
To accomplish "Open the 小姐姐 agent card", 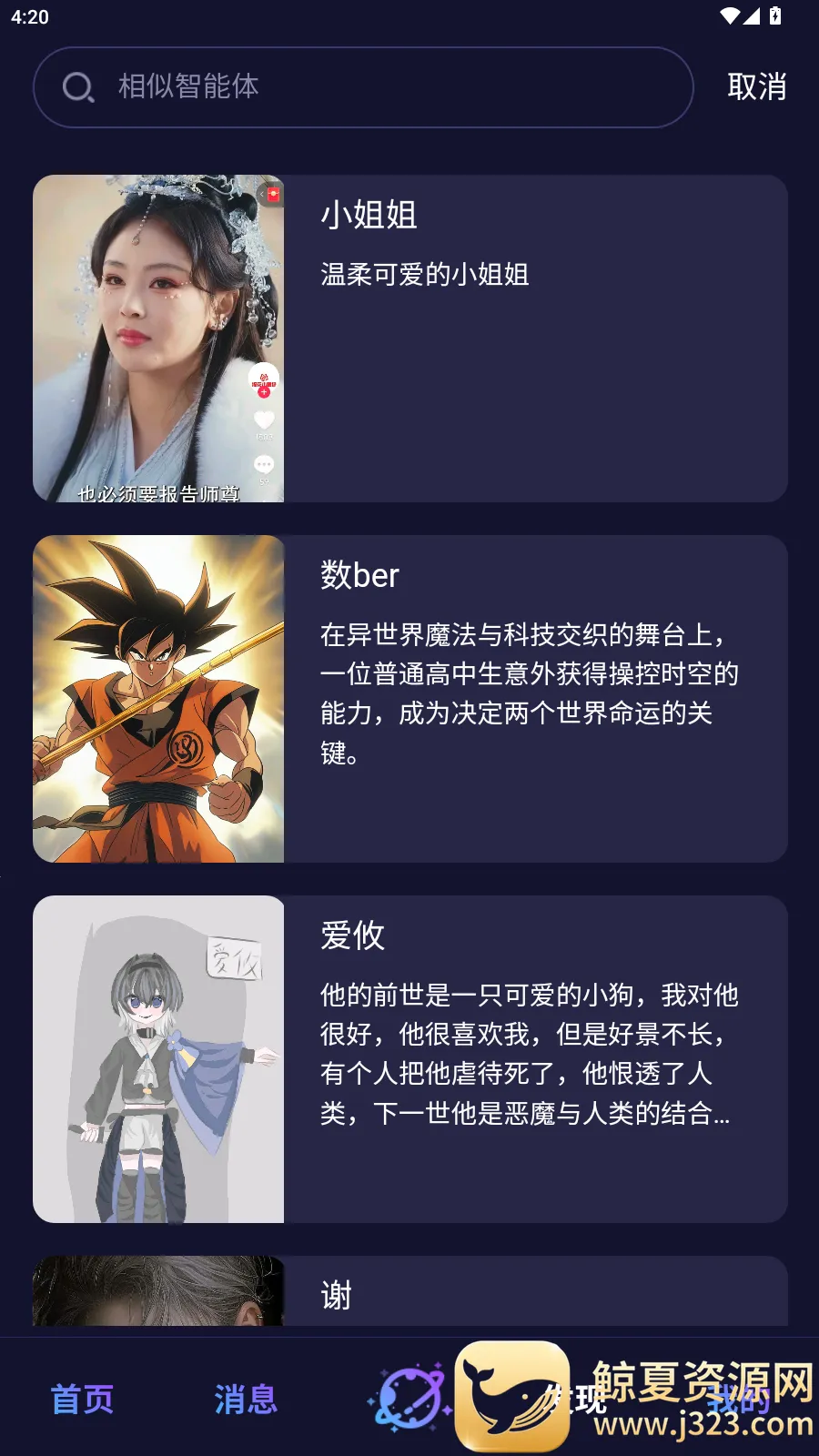I will pyautogui.click(x=409, y=339).
